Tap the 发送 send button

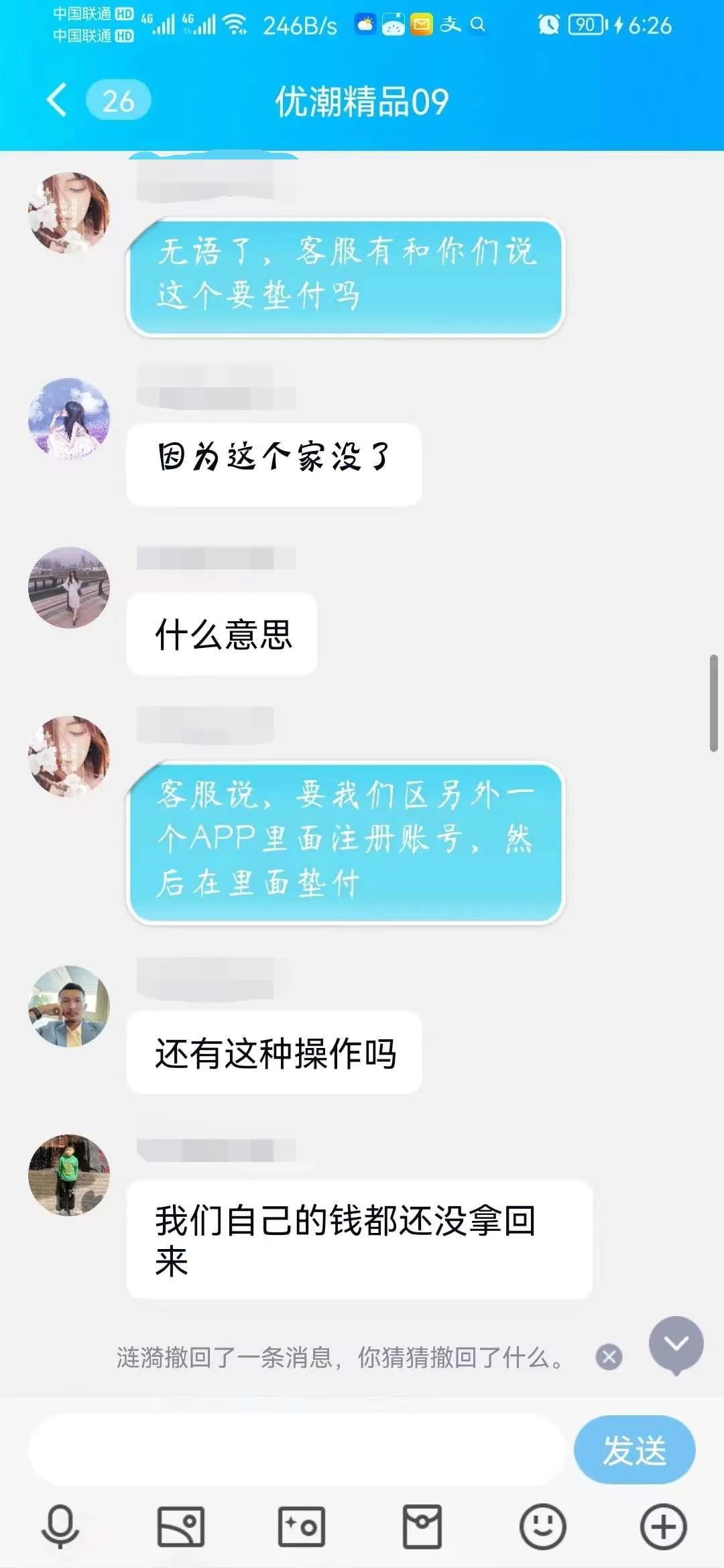[634, 1451]
